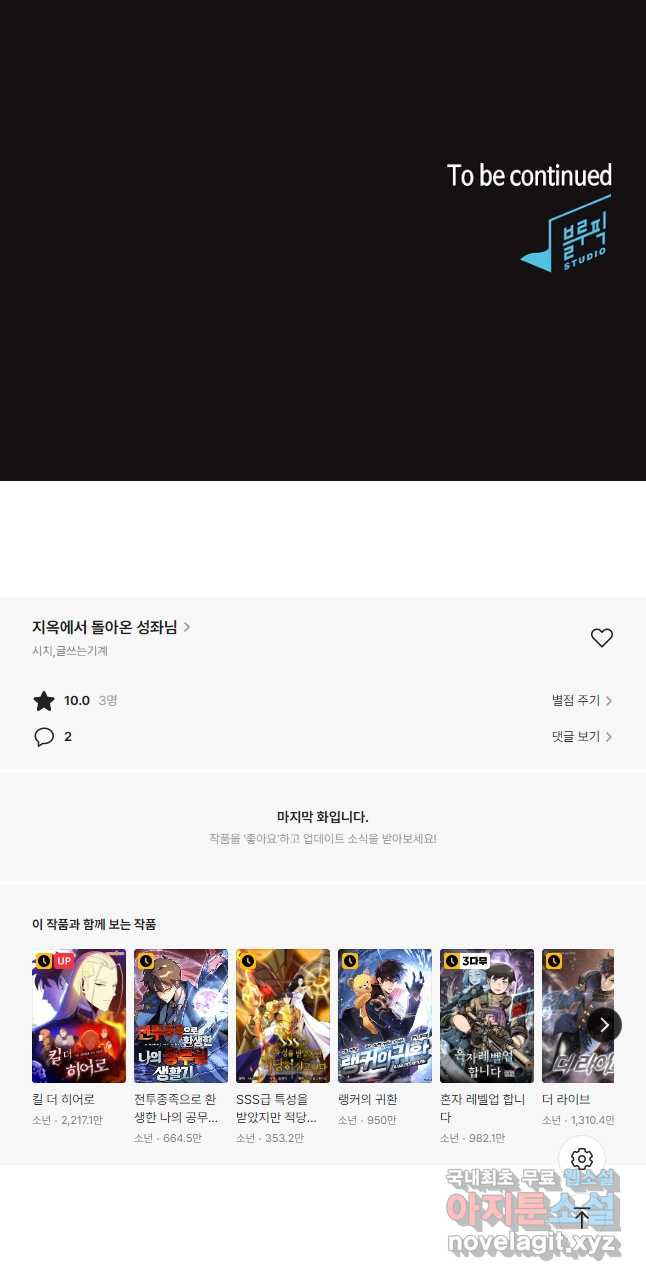The width and height of the screenshot is (646, 1281).
Task: Open the 랭커의 귀환 webtoon
Action: [385, 1016]
